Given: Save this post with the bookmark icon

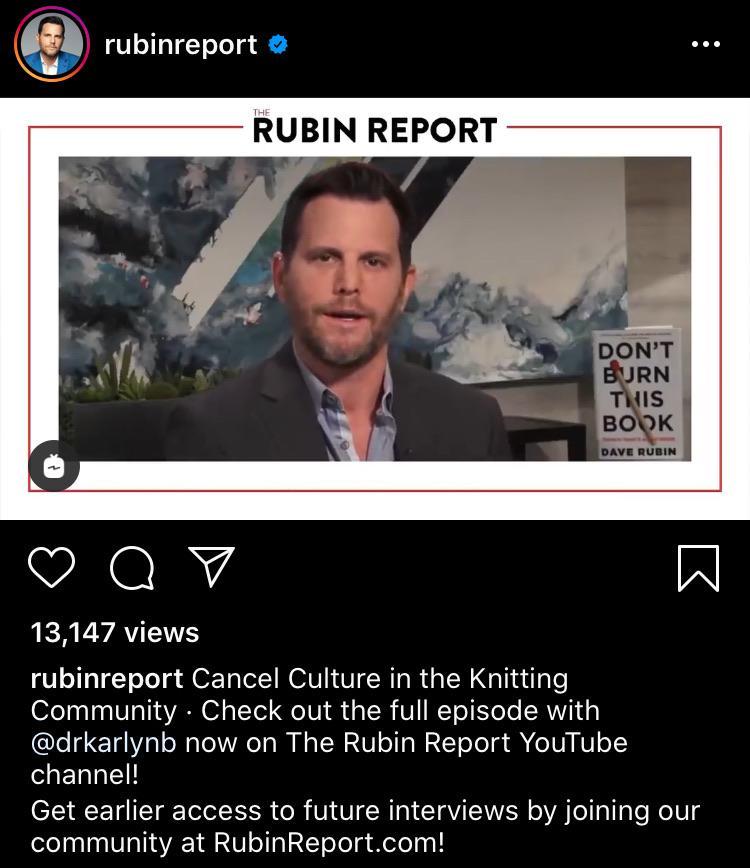Looking at the screenshot, I should point(698,568).
